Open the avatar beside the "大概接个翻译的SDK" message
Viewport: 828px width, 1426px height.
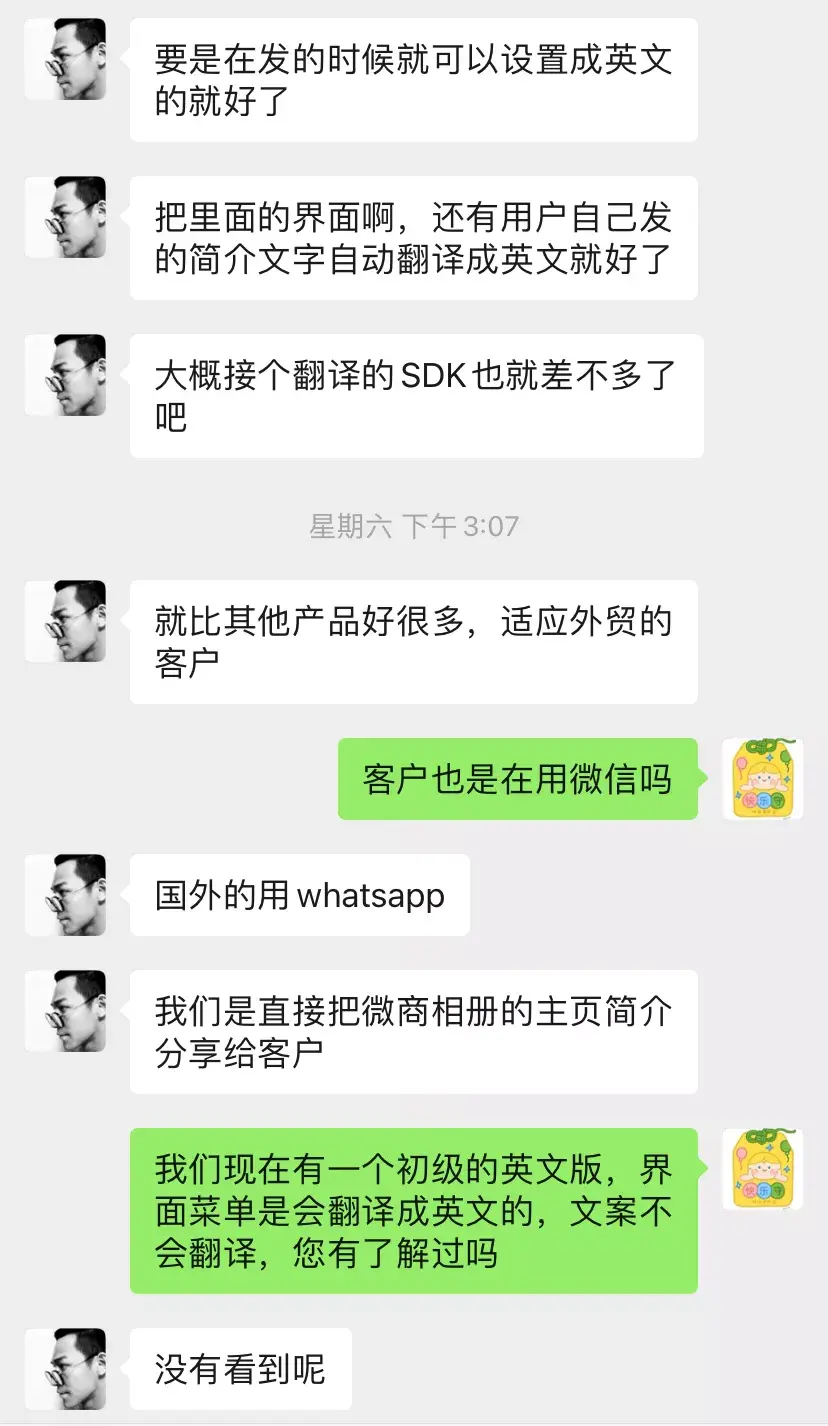coord(65,374)
